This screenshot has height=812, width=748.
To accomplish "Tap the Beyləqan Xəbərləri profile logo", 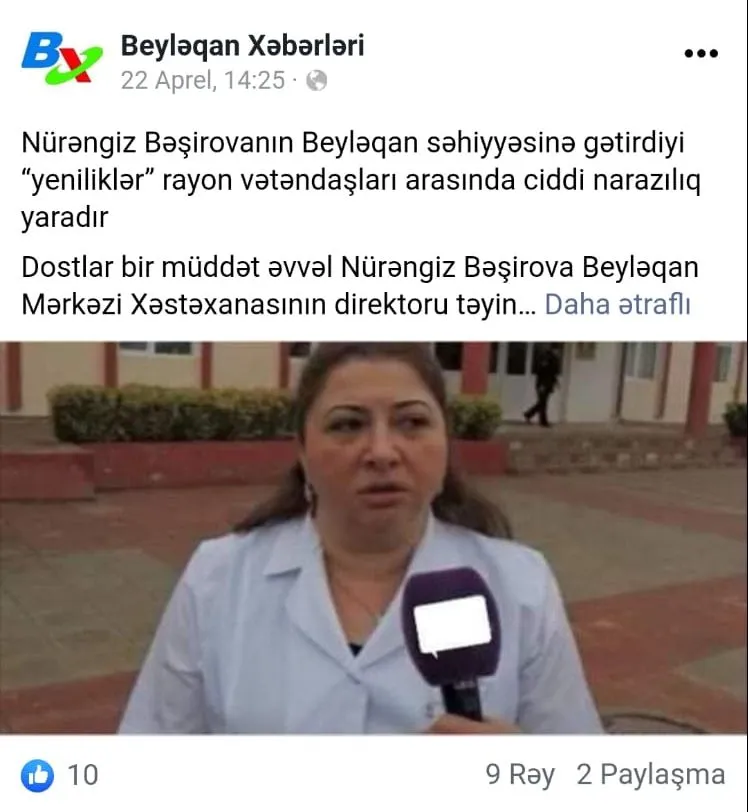I will [62, 60].
